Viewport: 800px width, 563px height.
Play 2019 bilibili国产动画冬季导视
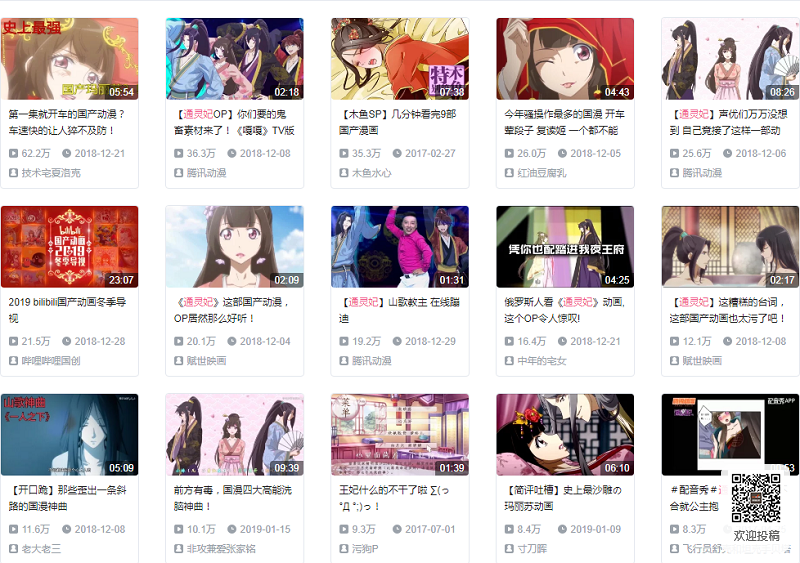69,247
